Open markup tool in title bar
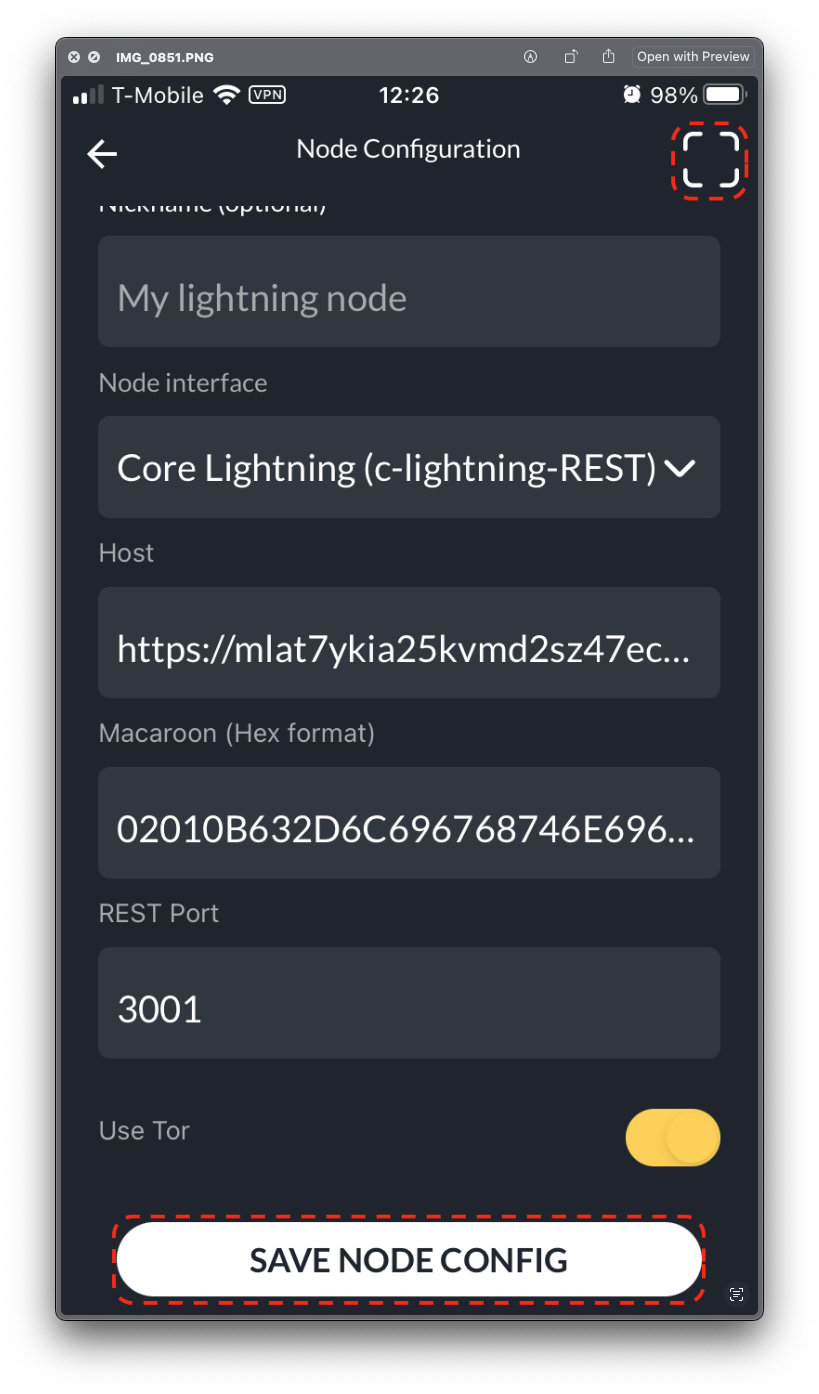The width and height of the screenshot is (819, 1394). 530,57
